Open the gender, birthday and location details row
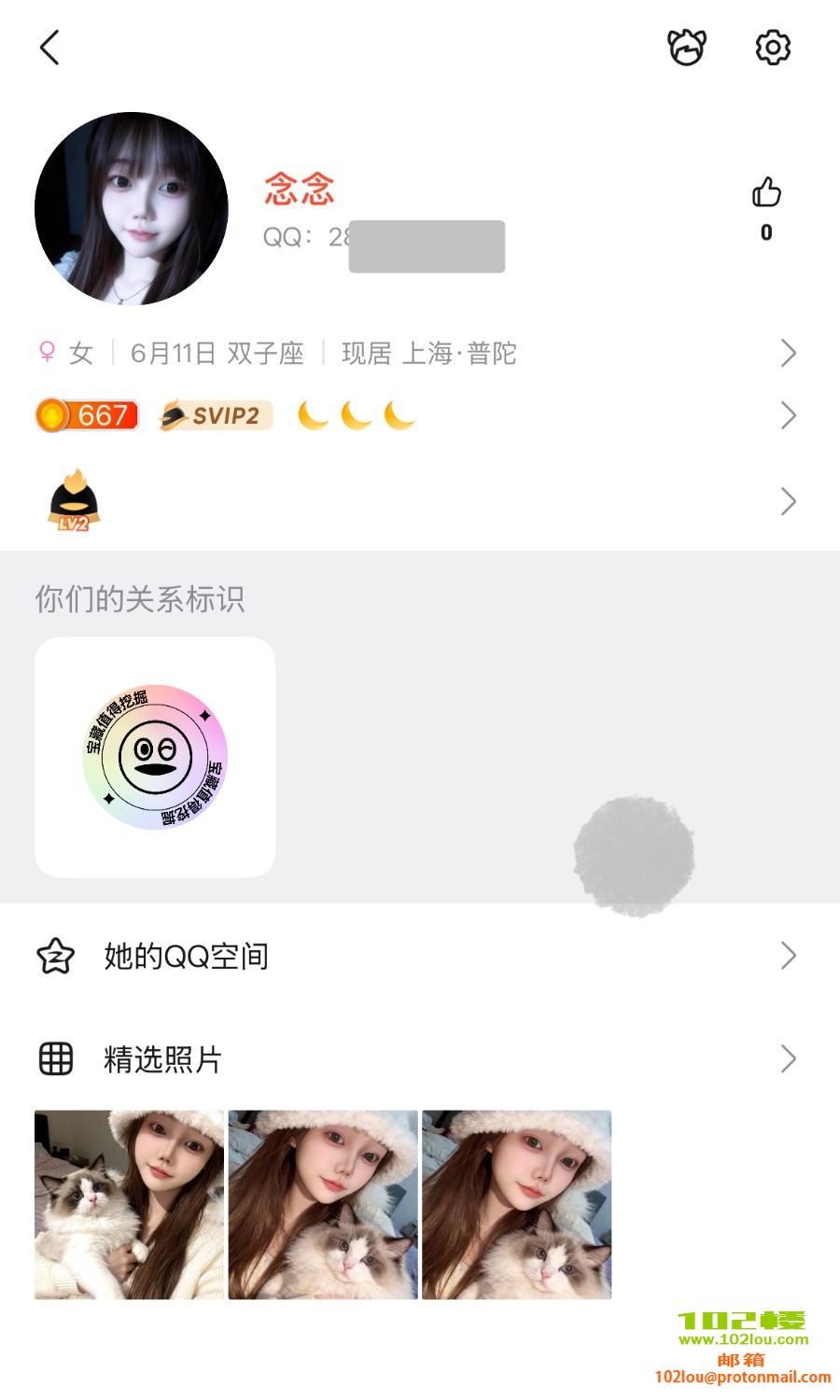The height and width of the screenshot is (1400, 840). 418,353
